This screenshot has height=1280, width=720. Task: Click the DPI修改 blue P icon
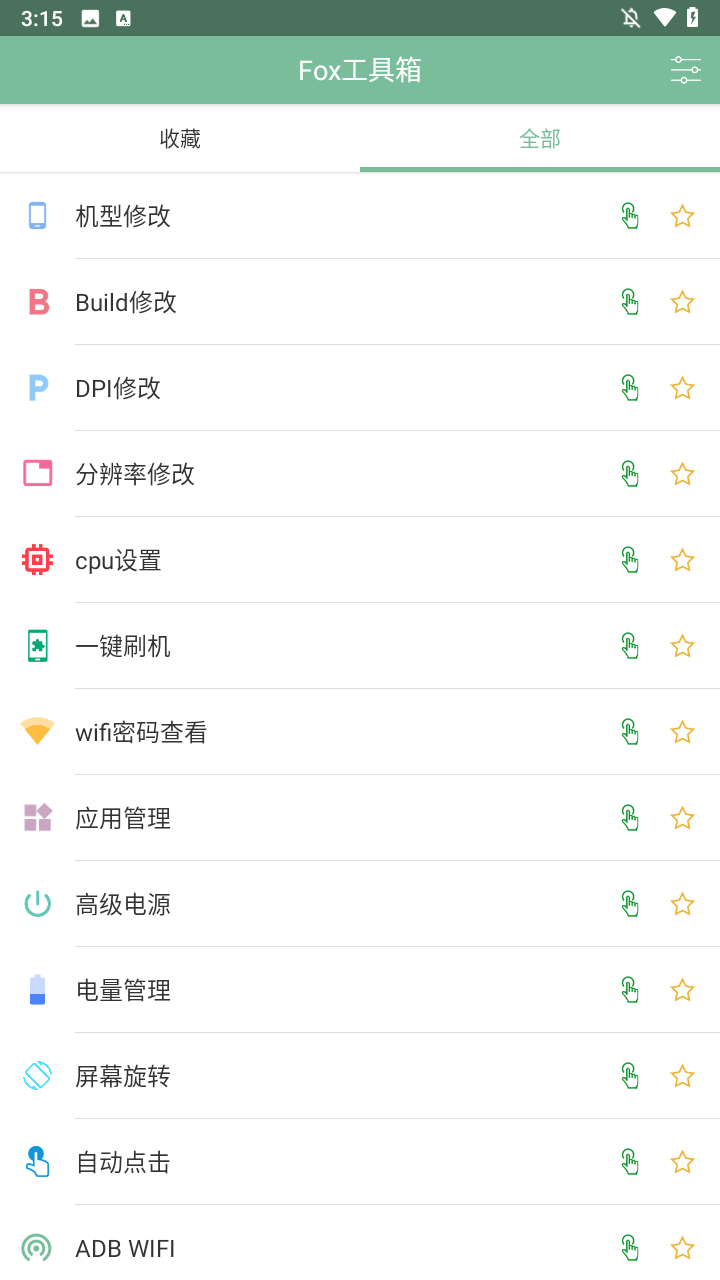coord(37,387)
